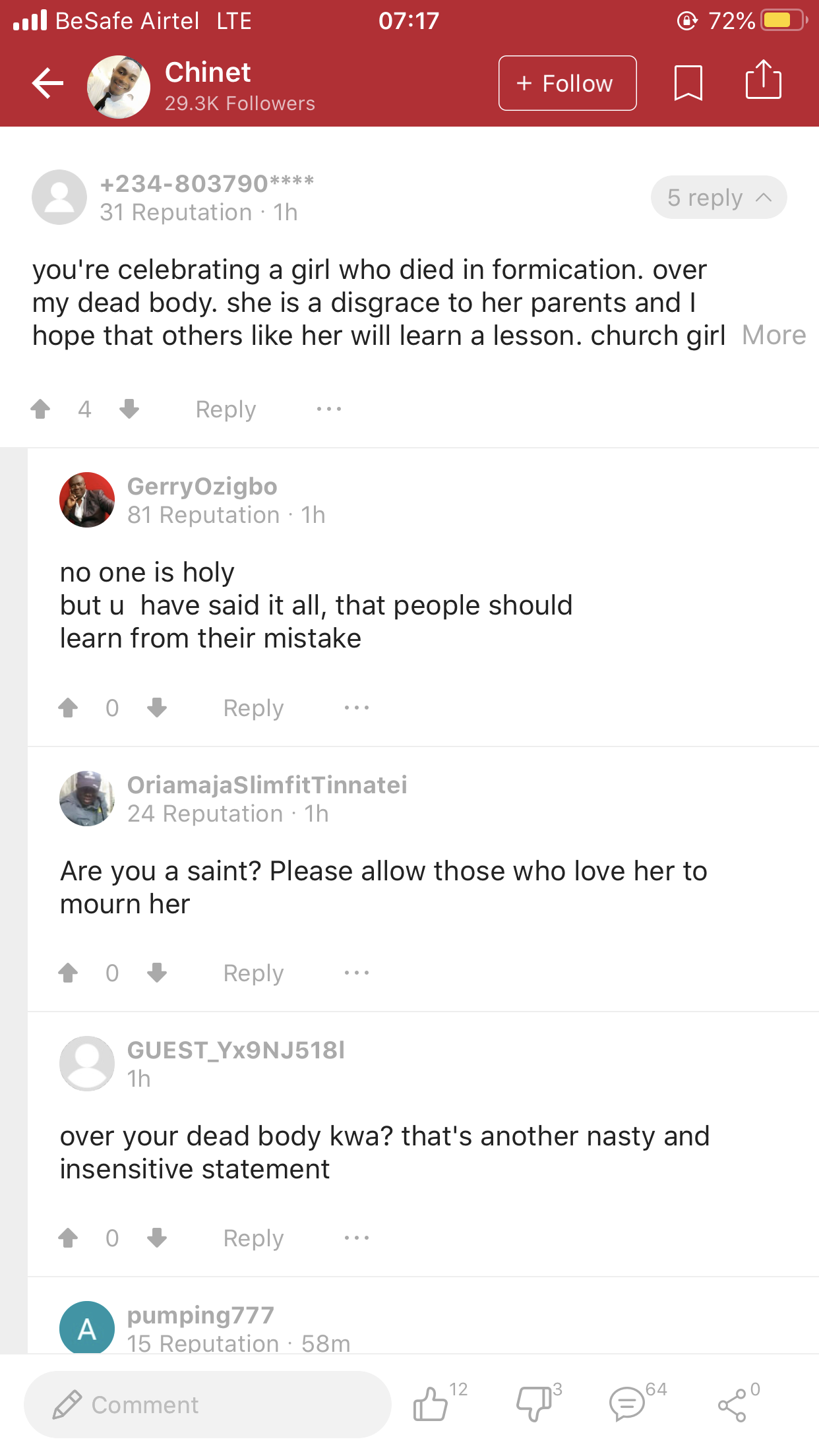Upvote the +234-803790**** comment
Viewport: 819px width, 1456px height.
tap(41, 409)
